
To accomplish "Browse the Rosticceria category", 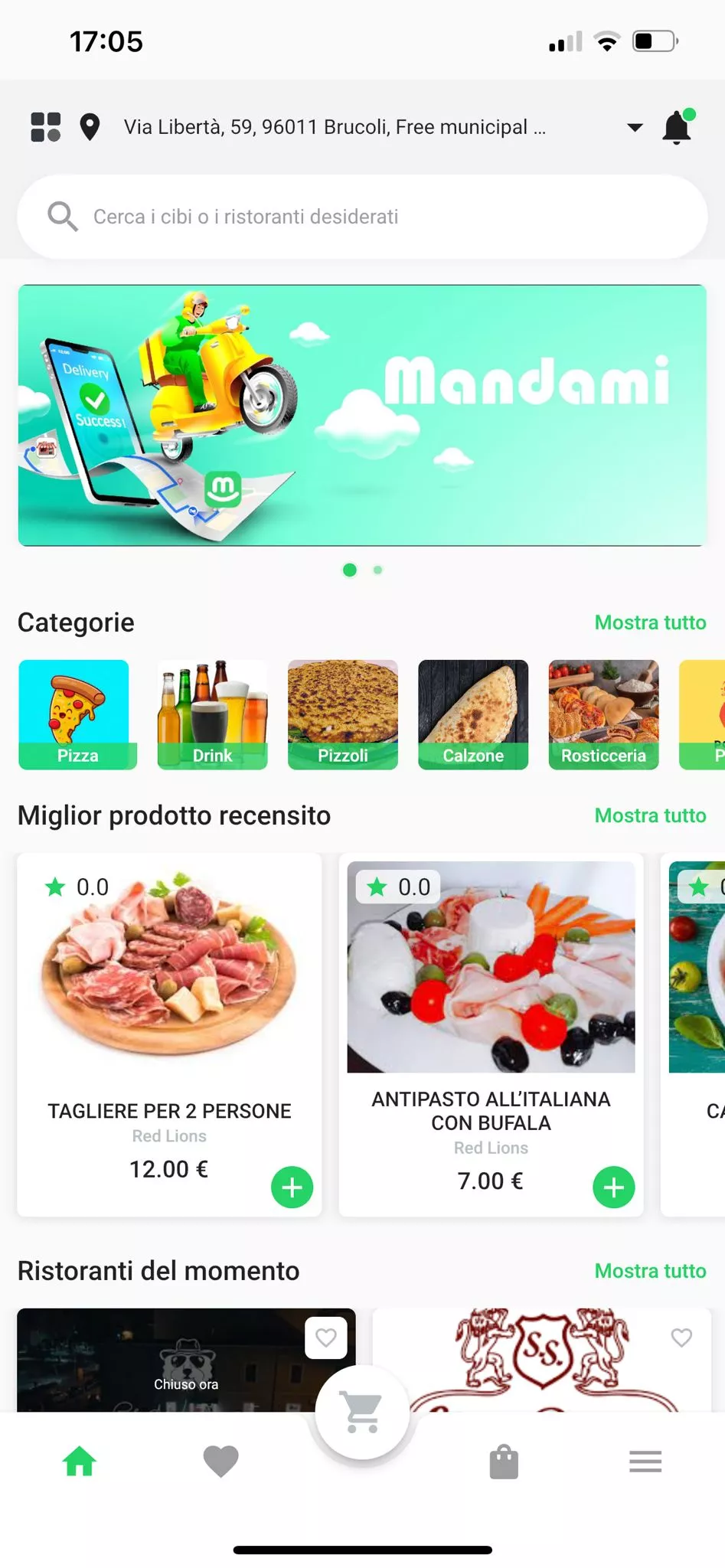I will pos(603,714).
